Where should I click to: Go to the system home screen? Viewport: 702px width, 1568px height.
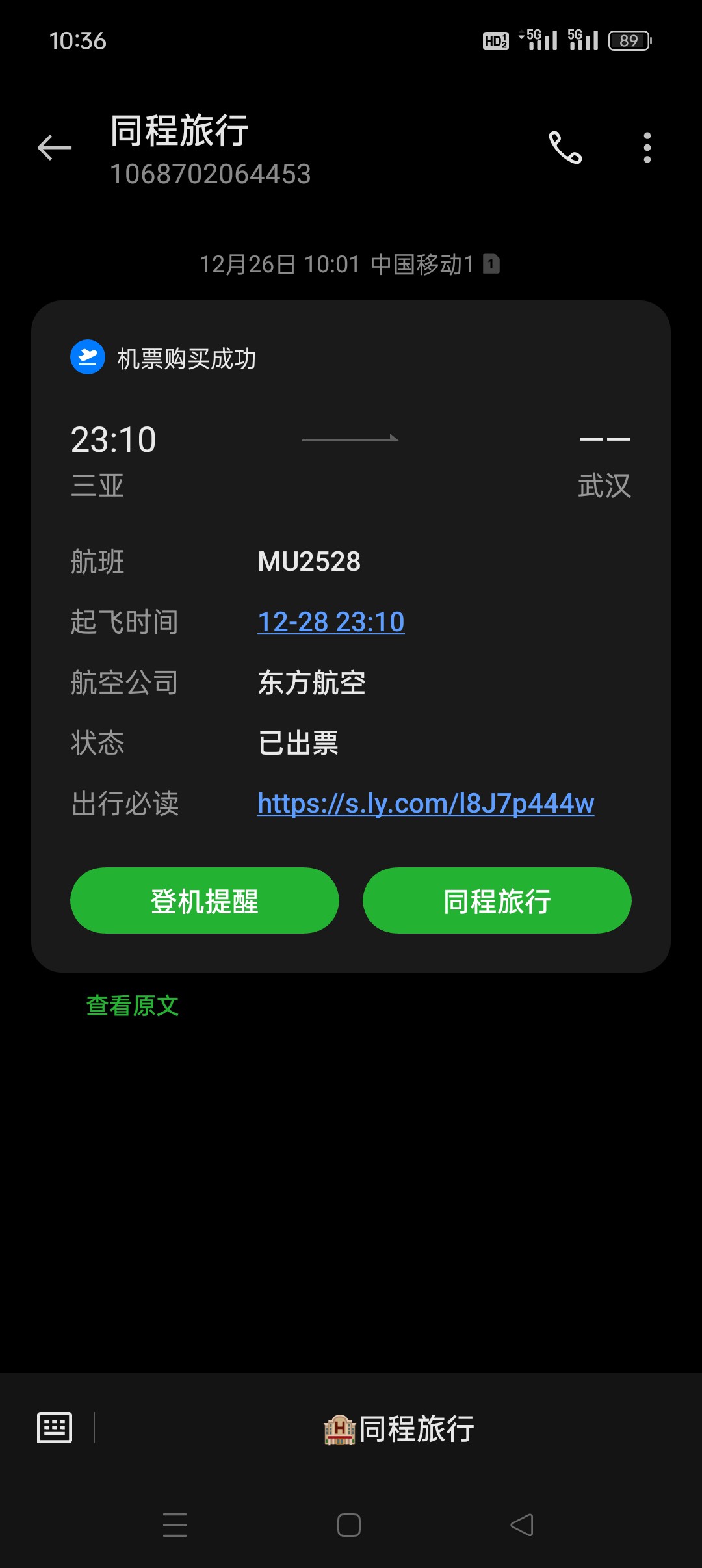coord(349,1525)
